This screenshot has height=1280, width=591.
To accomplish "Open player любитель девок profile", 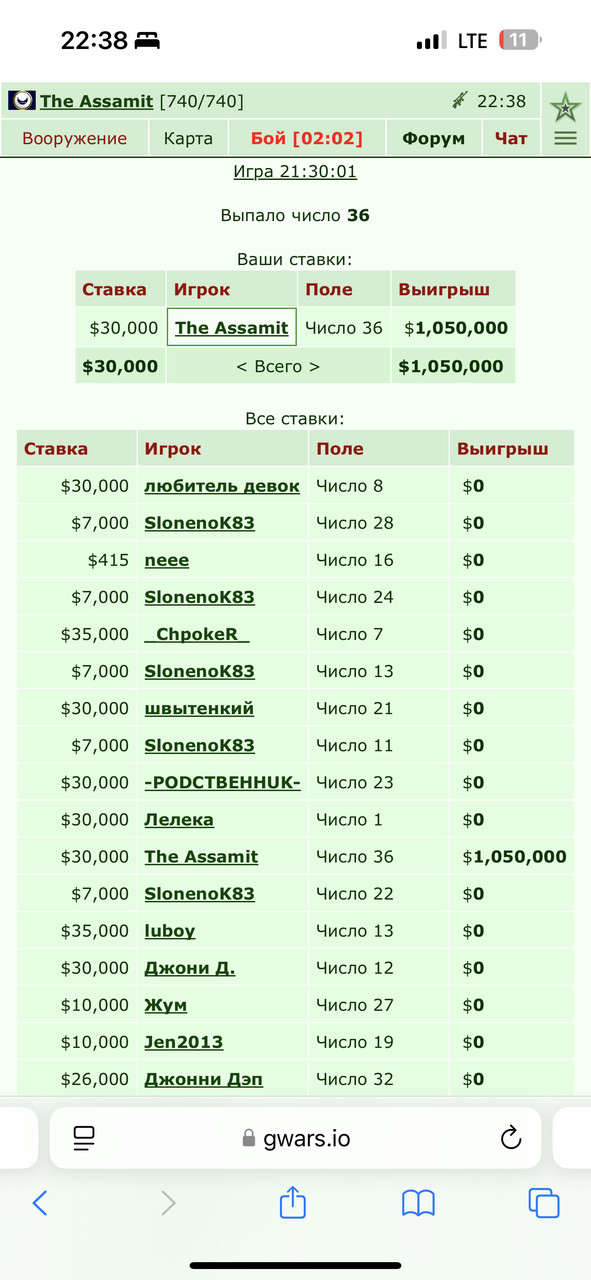I will 222,486.
